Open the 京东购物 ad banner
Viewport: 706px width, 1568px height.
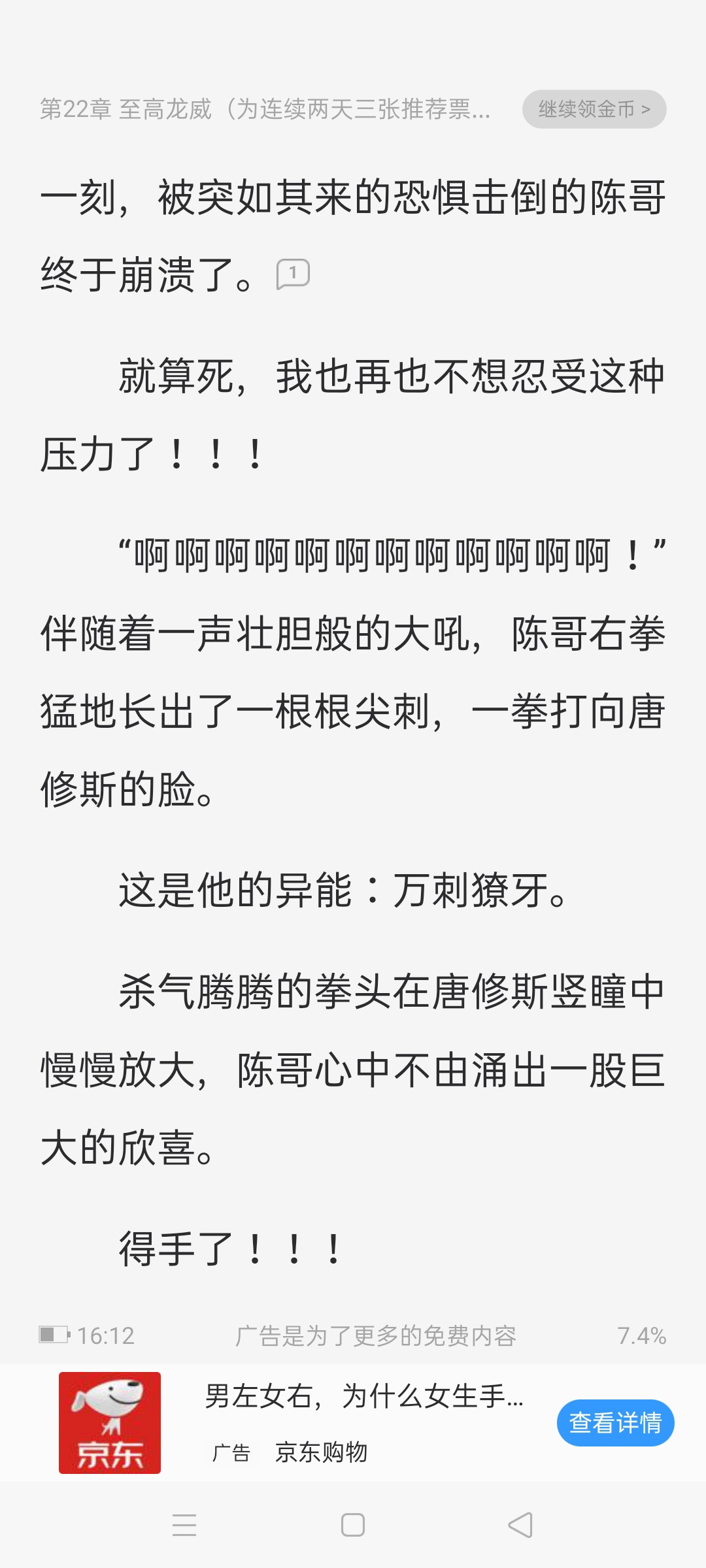[x=353, y=1422]
